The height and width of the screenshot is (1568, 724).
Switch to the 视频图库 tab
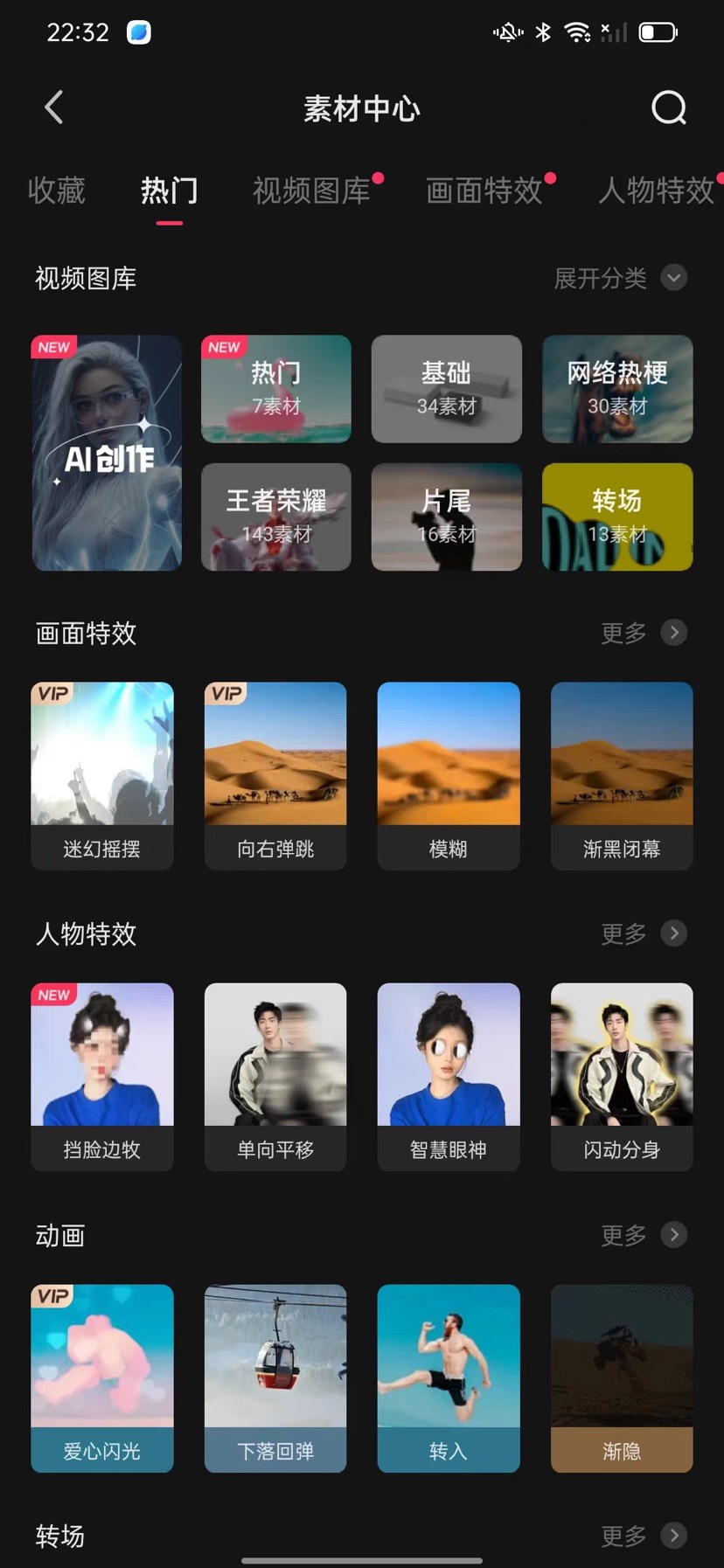point(312,191)
